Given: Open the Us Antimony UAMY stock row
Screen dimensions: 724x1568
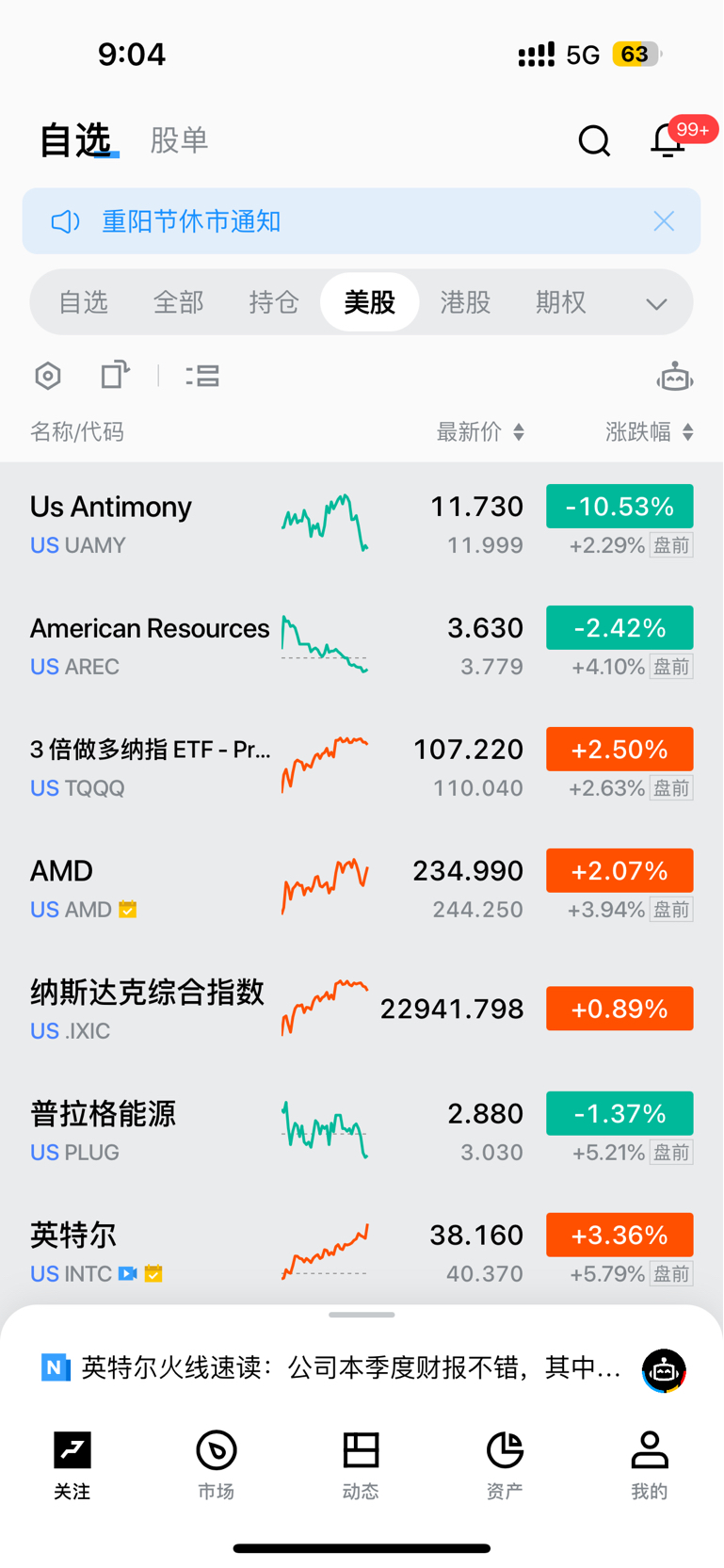Looking at the screenshot, I should (188, 524).
